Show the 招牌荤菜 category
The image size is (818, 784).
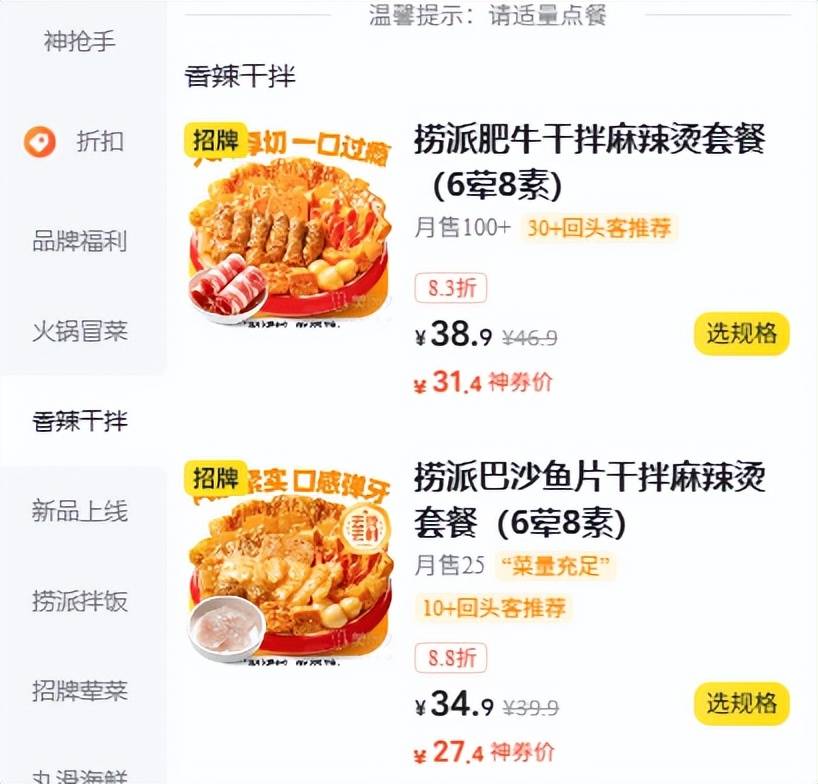click(x=80, y=691)
